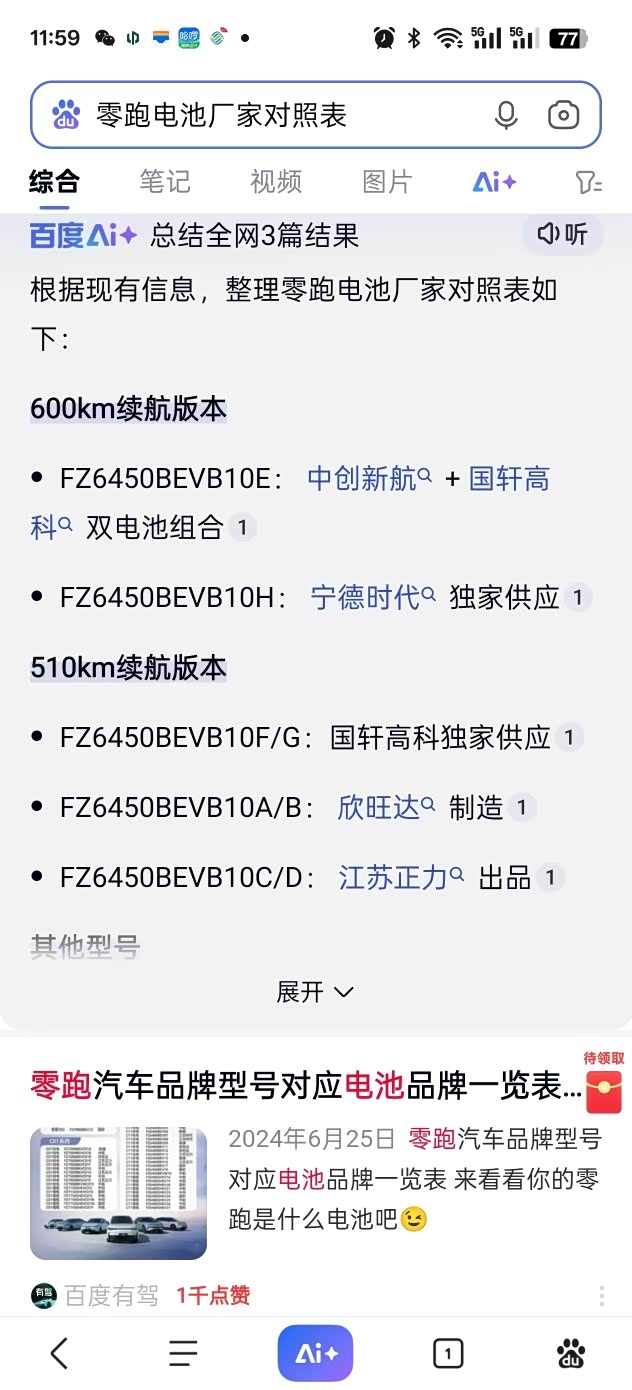
Task: Switch to the 视频 tab
Action: click(276, 181)
